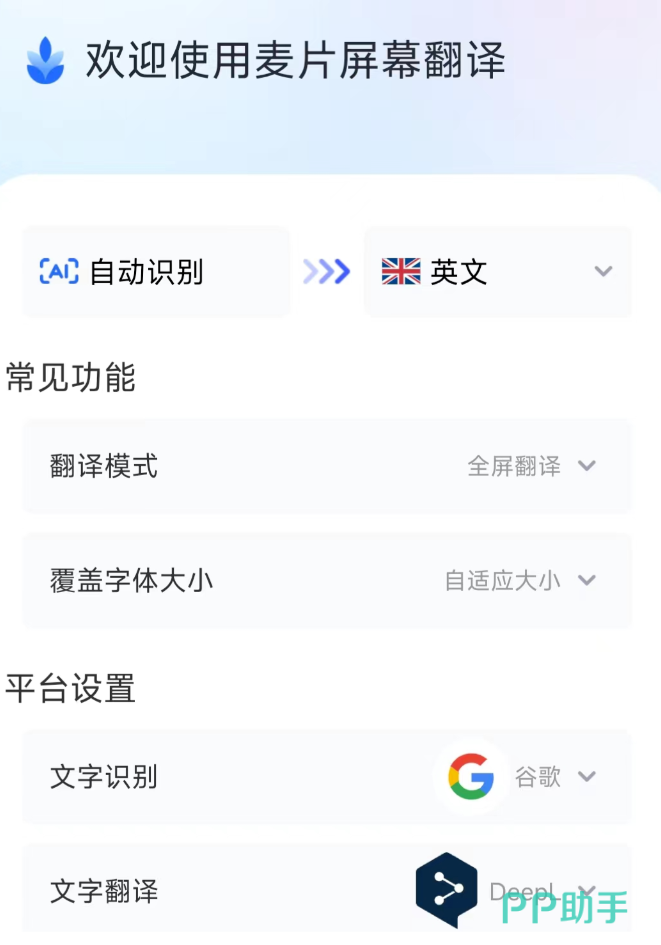Change 翻译模式 from 全屏翻译

[531, 466]
